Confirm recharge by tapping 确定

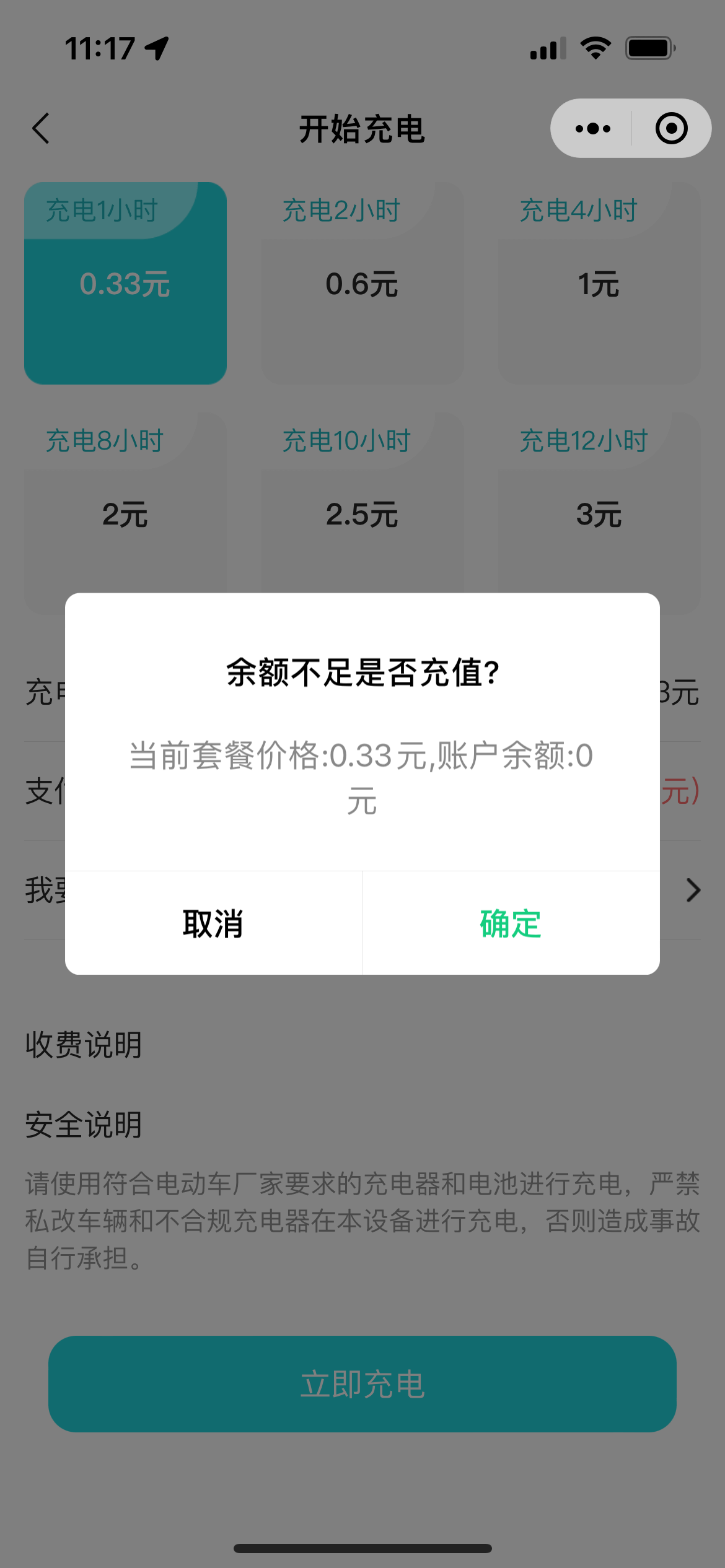tap(511, 923)
